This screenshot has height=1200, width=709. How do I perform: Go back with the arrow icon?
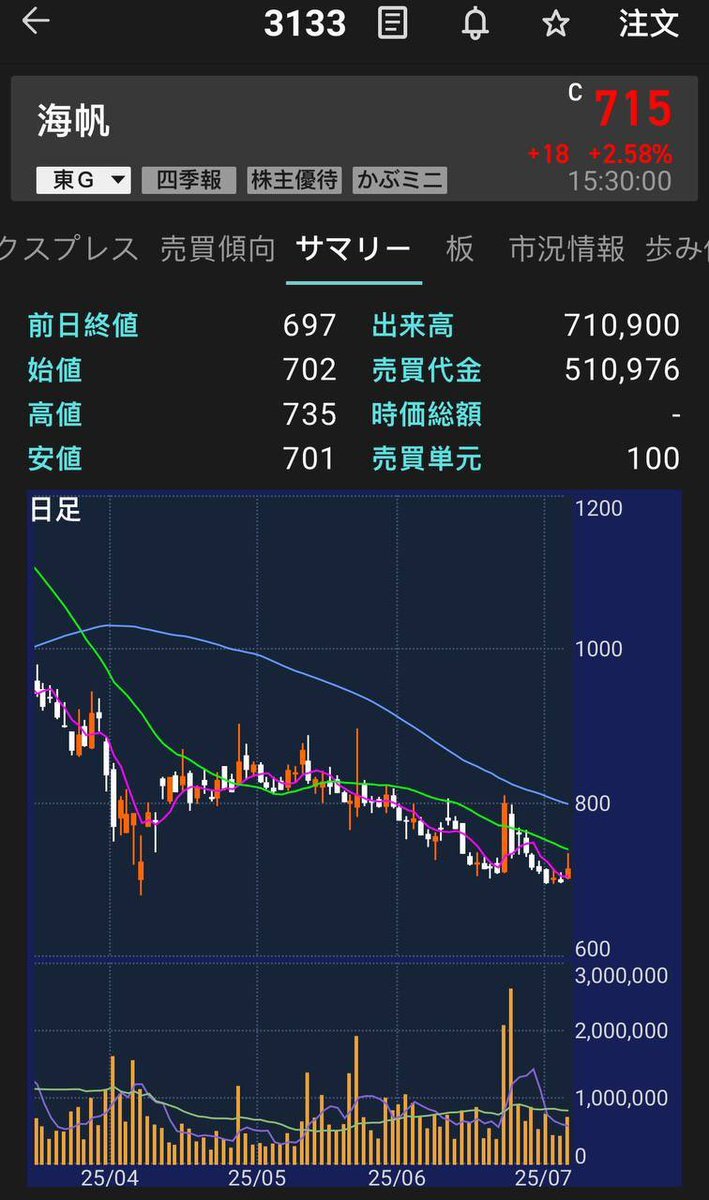35,21
